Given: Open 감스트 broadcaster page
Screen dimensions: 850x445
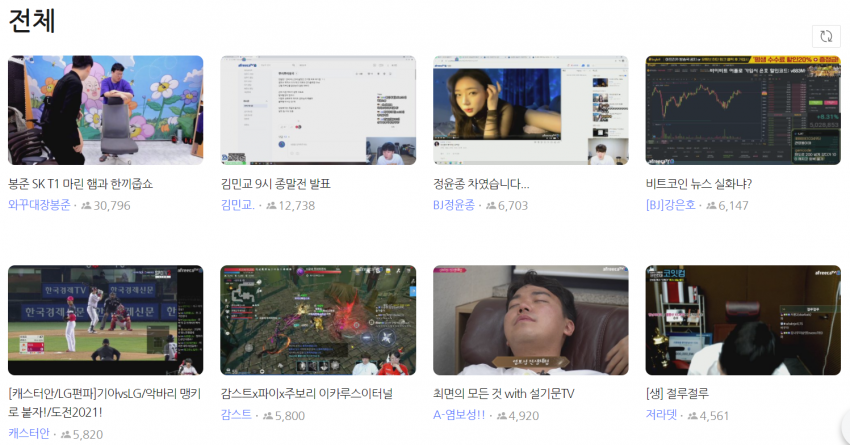Looking at the screenshot, I should coord(235,415).
